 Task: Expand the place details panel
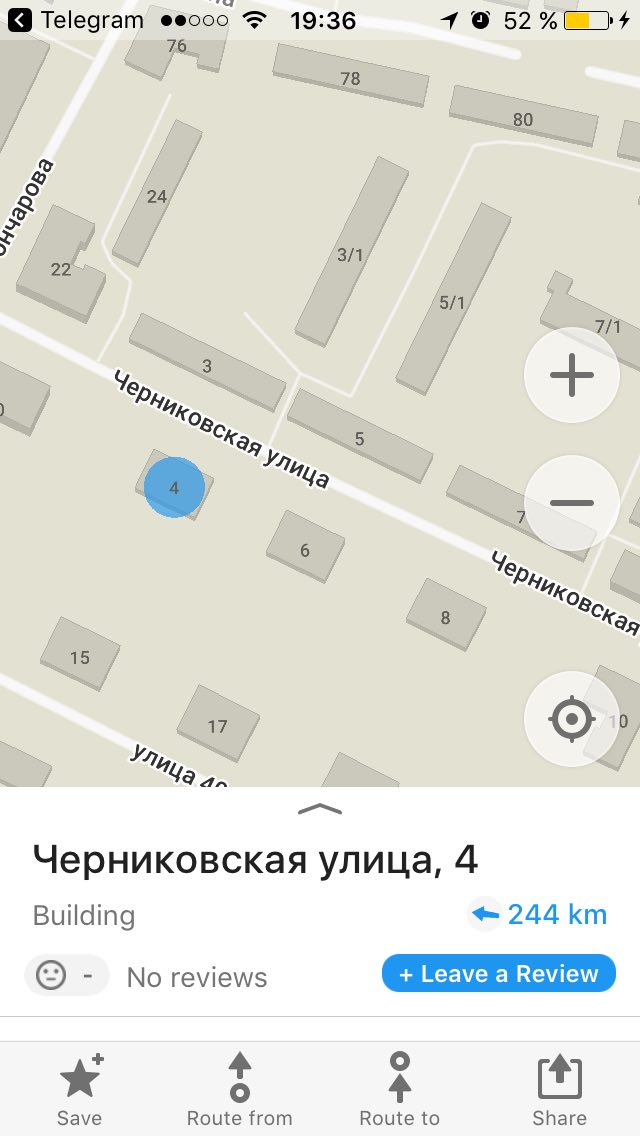click(x=320, y=809)
